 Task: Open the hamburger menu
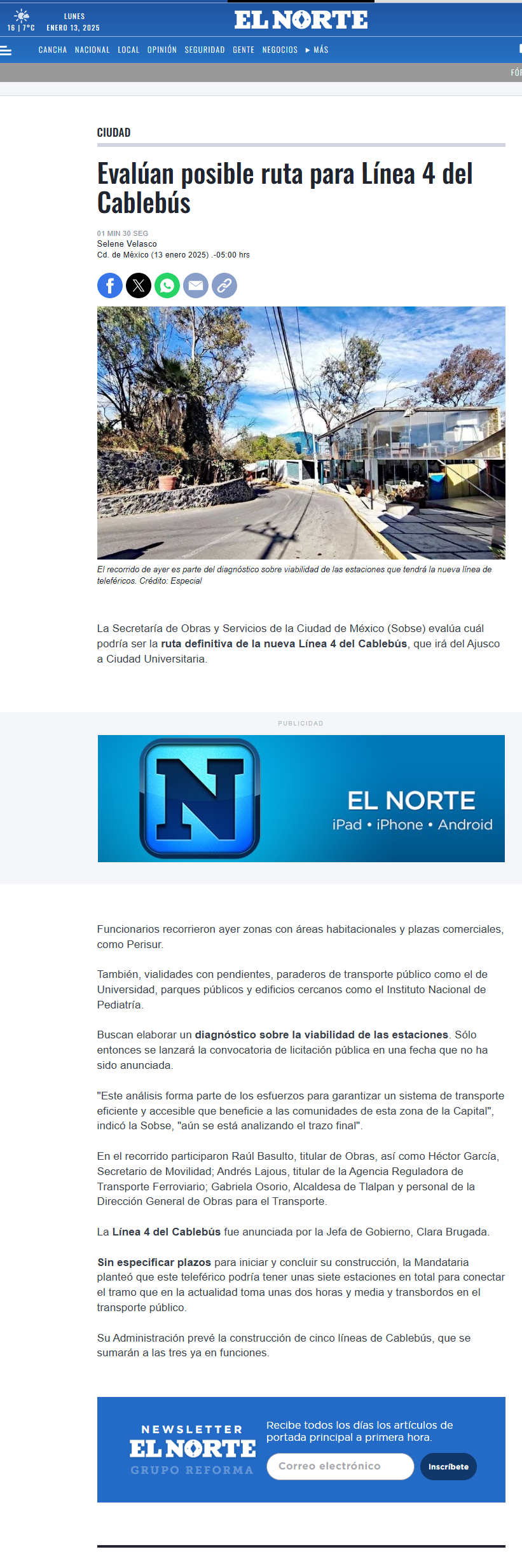coord(6,50)
